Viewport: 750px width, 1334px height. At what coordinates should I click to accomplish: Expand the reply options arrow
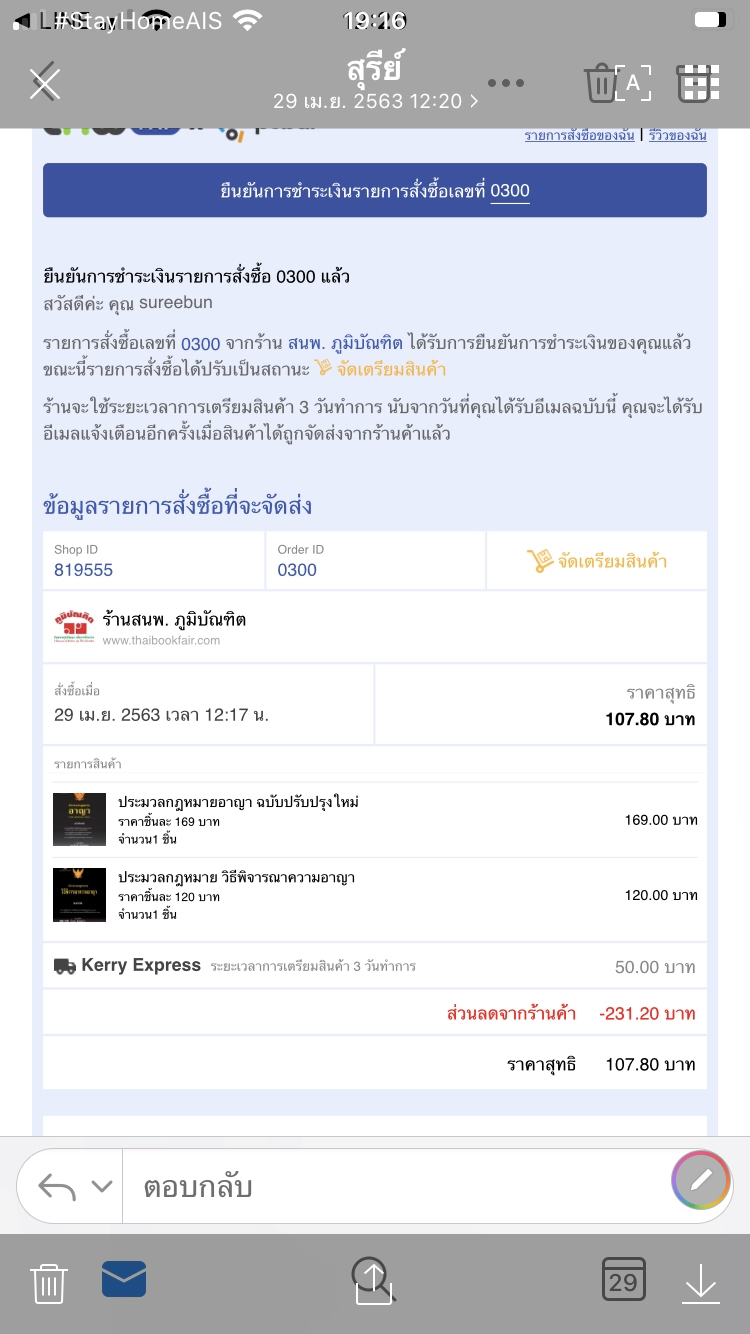[x=101, y=1187]
